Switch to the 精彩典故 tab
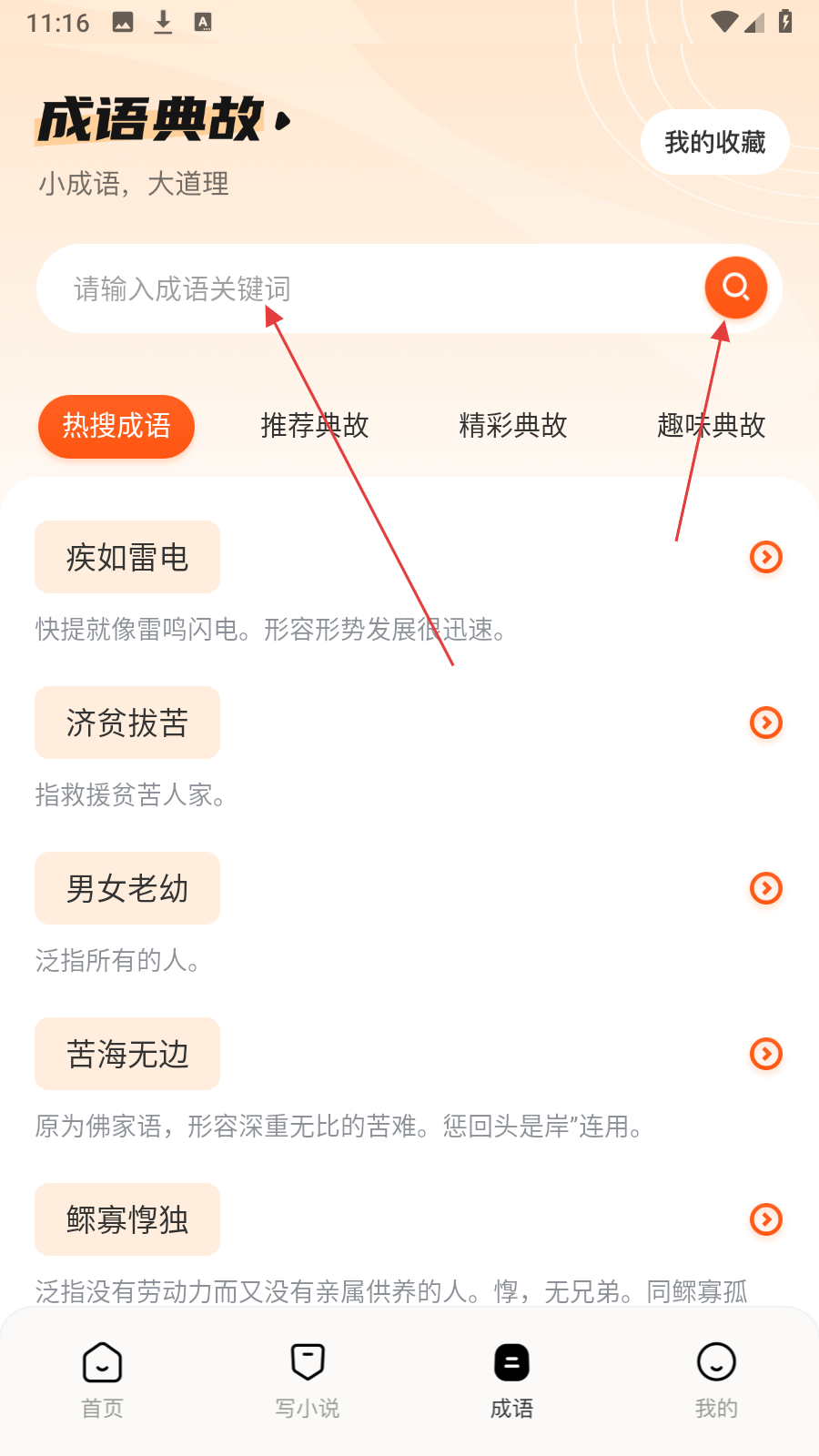The height and width of the screenshot is (1456, 819). (513, 426)
